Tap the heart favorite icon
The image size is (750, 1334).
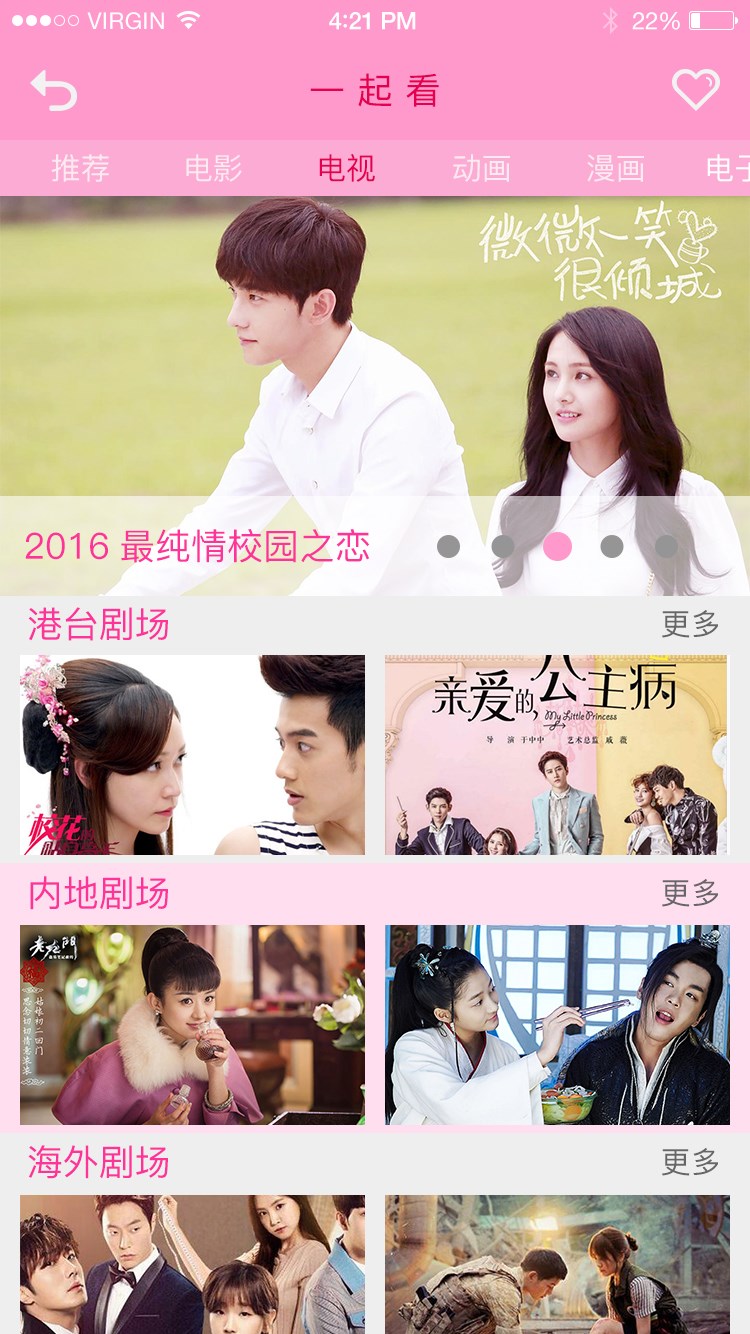[695, 90]
